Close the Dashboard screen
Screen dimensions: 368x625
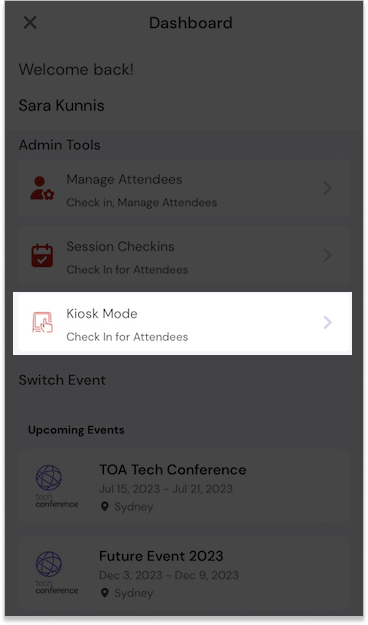coord(30,23)
